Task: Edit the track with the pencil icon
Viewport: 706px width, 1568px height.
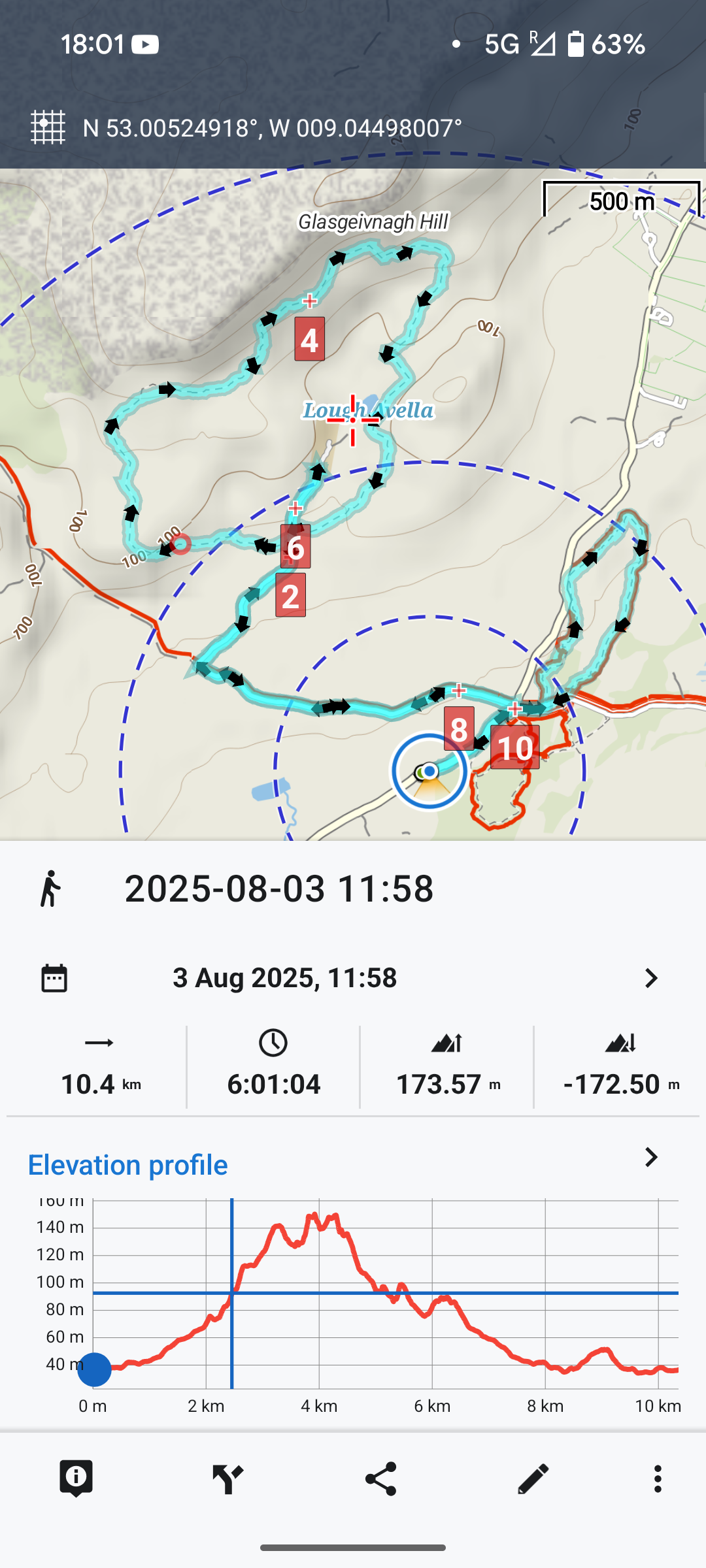Action: pyautogui.click(x=533, y=1479)
